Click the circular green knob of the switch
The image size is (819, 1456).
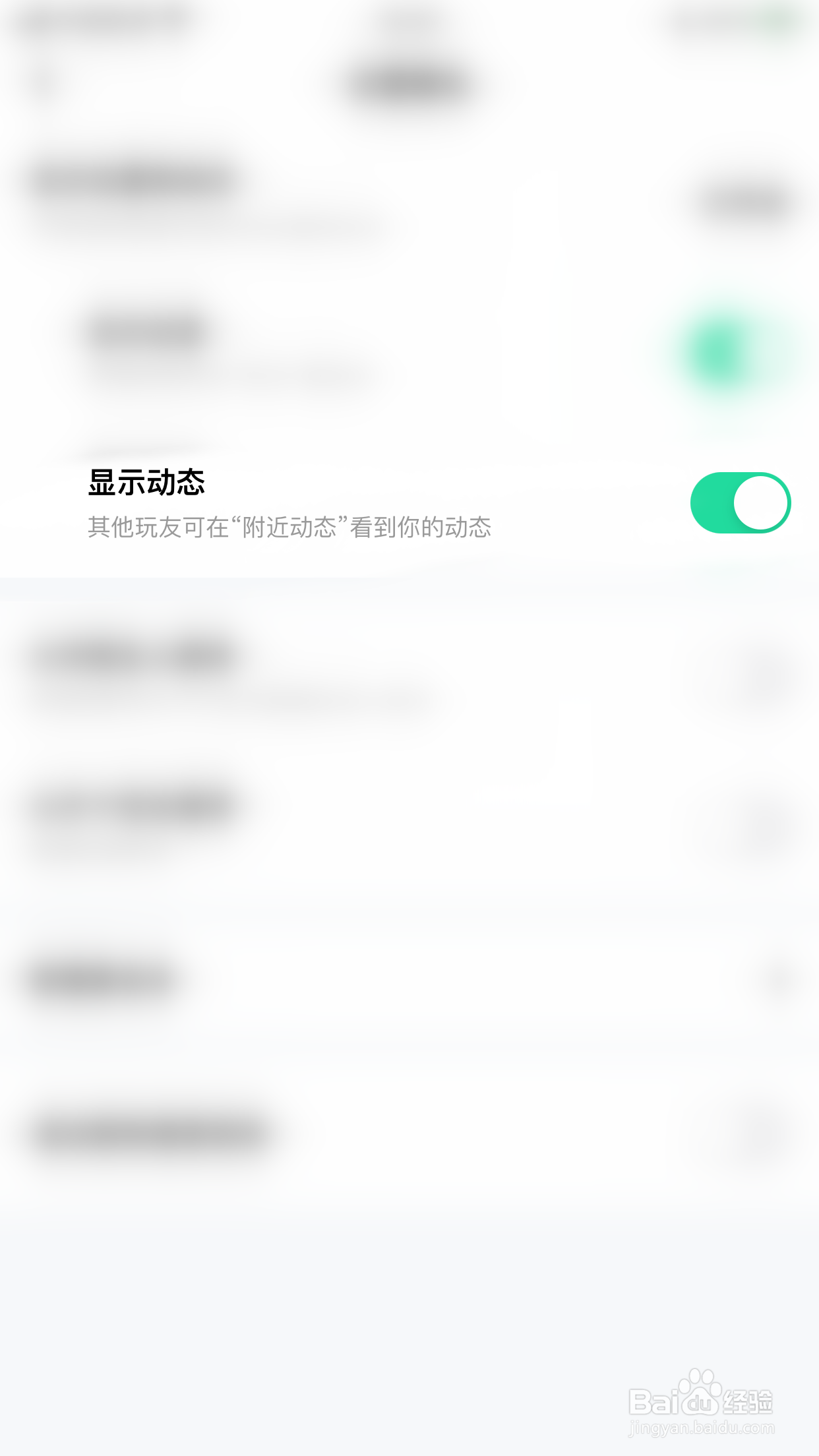[762, 502]
